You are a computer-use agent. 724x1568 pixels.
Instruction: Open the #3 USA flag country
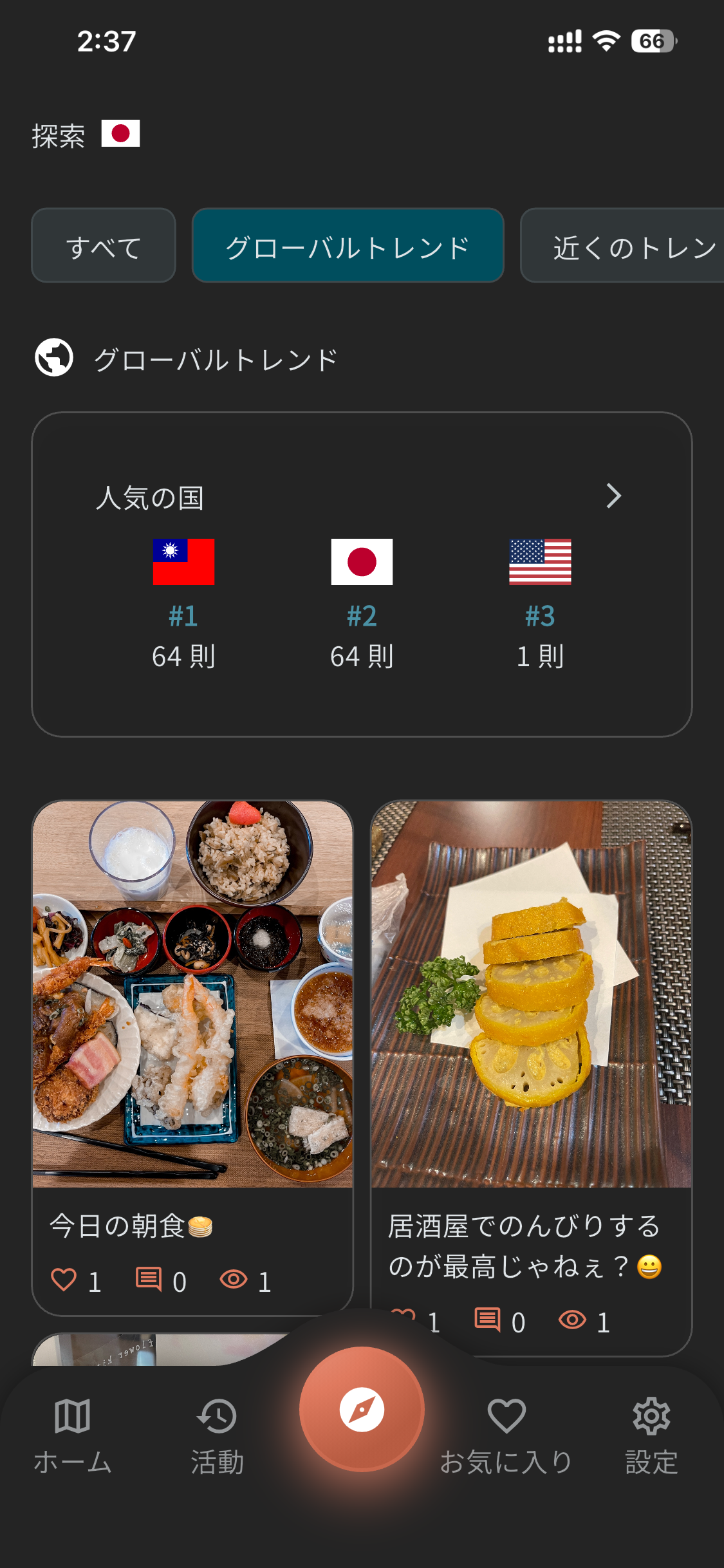pyautogui.click(x=540, y=562)
